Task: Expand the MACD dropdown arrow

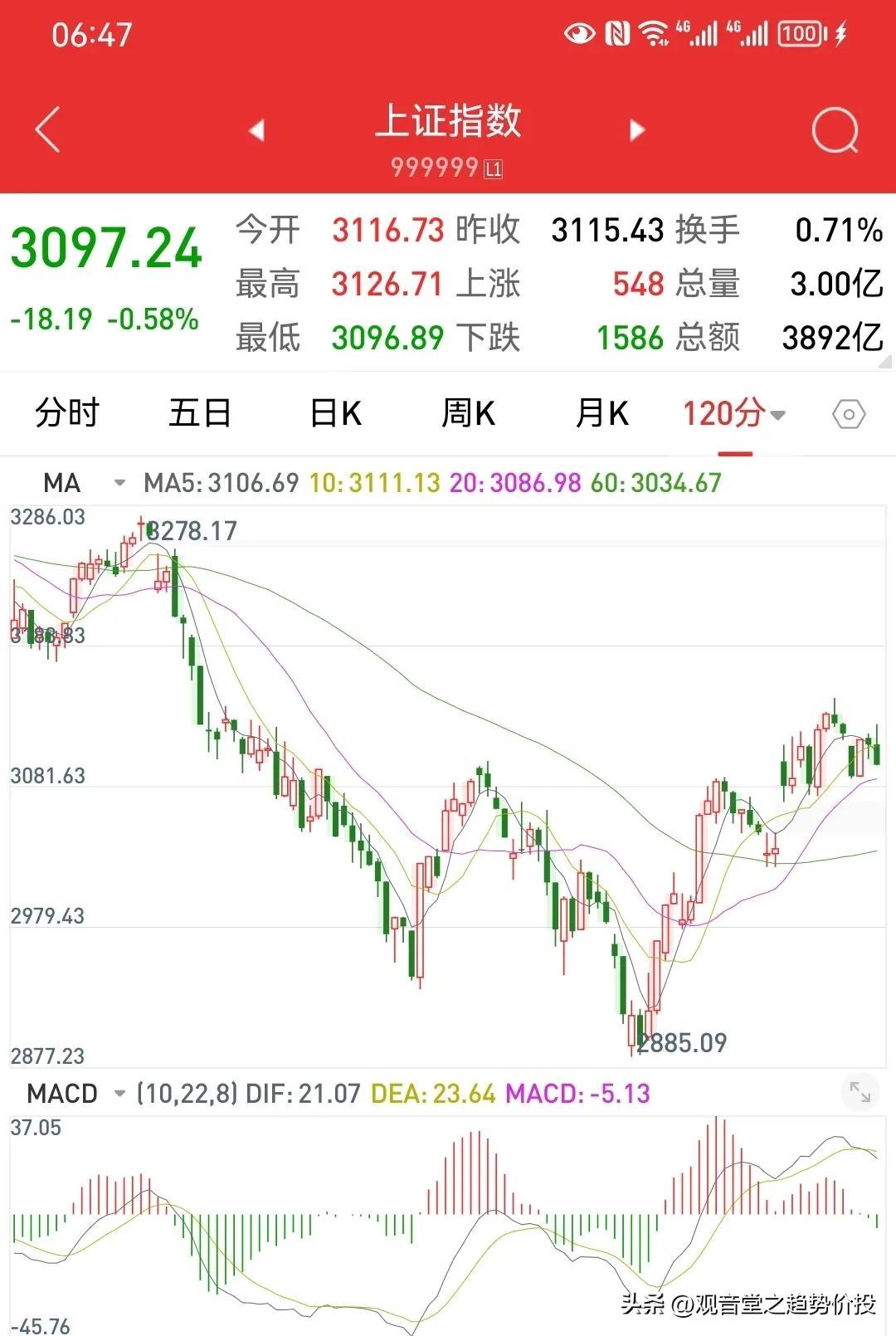Action: tap(120, 1095)
